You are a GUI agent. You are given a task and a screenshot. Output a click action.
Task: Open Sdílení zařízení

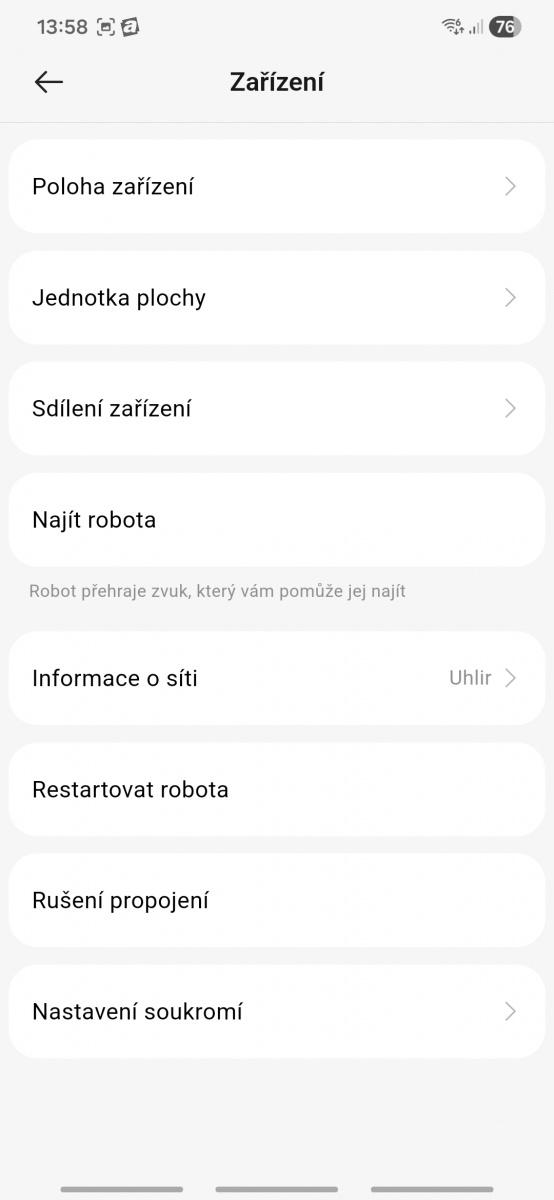(277, 408)
